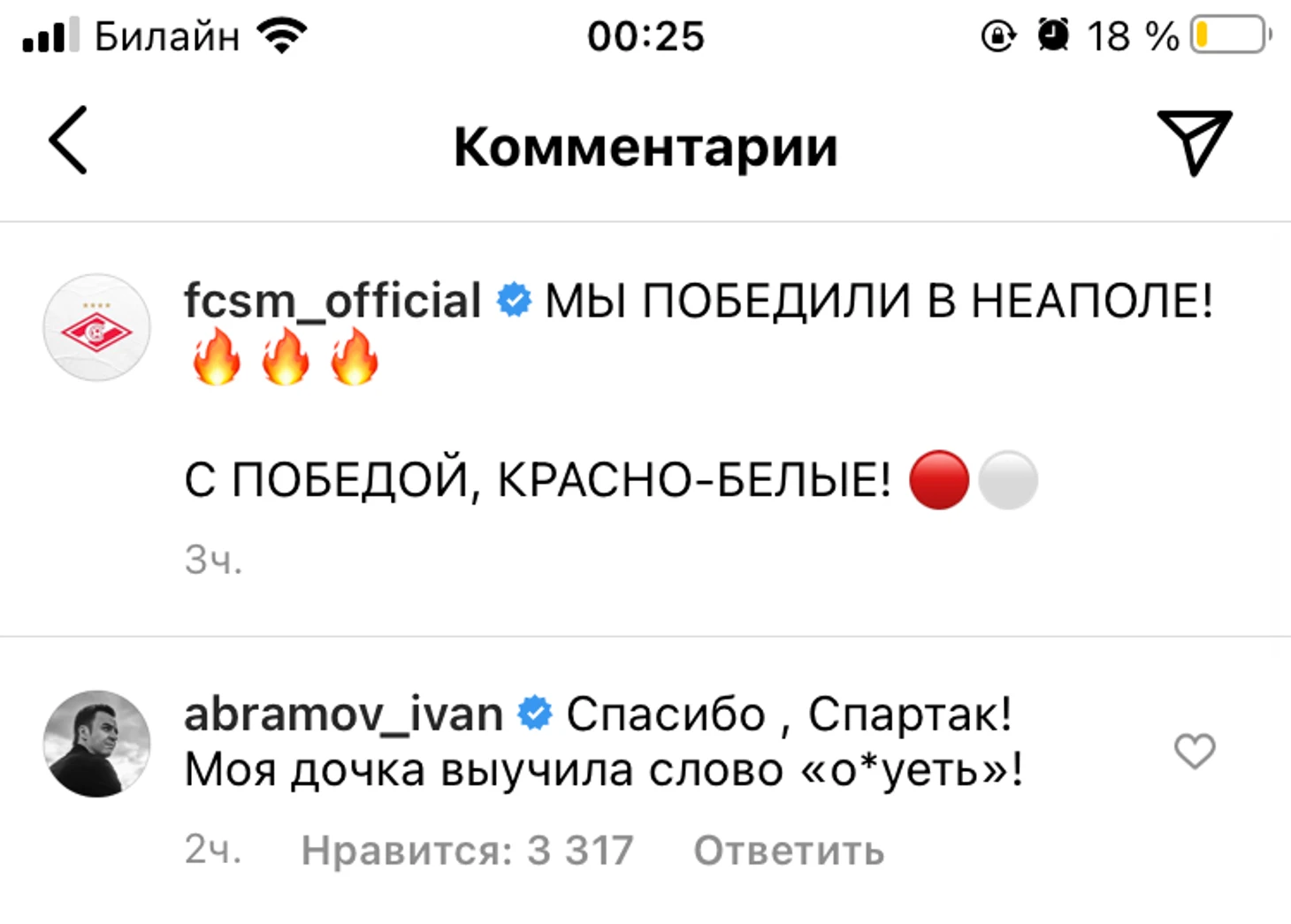Tap the fcsm_official username
Viewport: 1291px width, 924px height.
(x=332, y=301)
